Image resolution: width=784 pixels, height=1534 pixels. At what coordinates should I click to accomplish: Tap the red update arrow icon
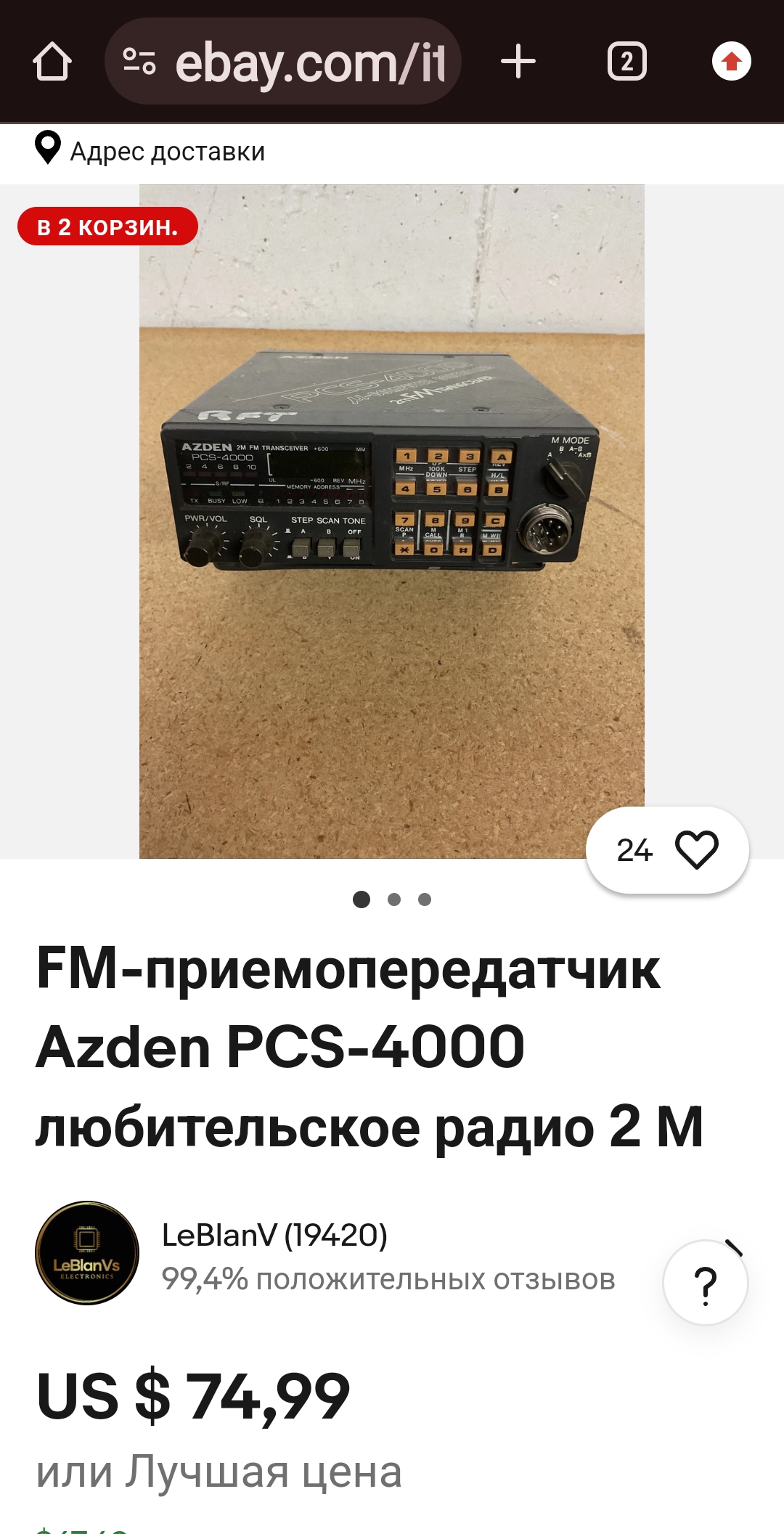[x=731, y=62]
